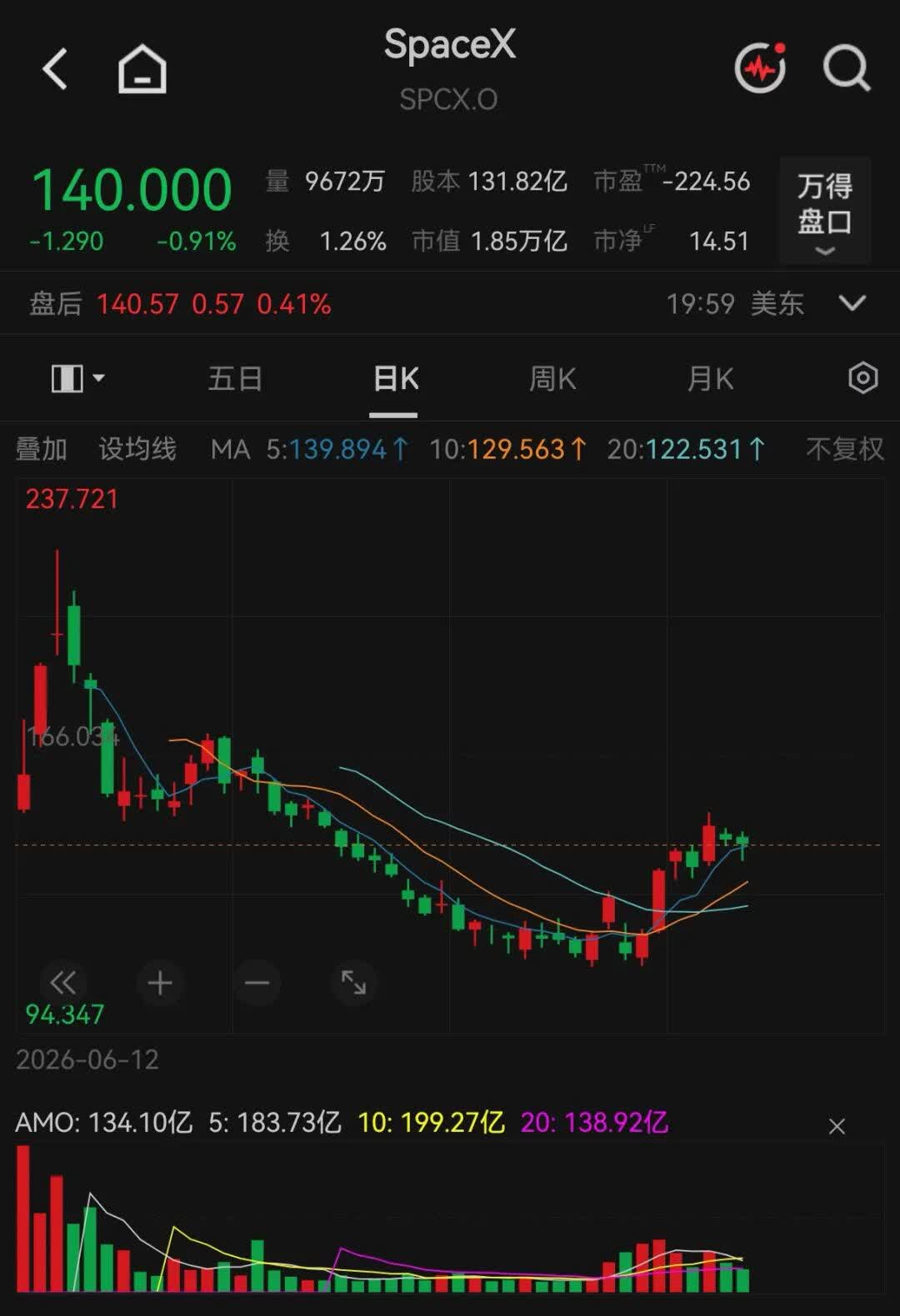Tap 叠加 overlay option
900x1316 pixels.
[41, 449]
